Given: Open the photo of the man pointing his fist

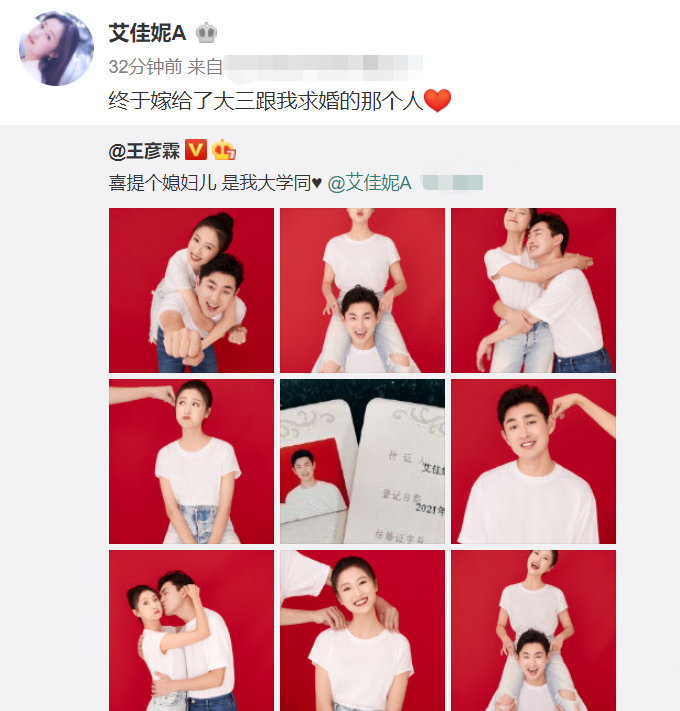Looking at the screenshot, I should tap(191, 290).
